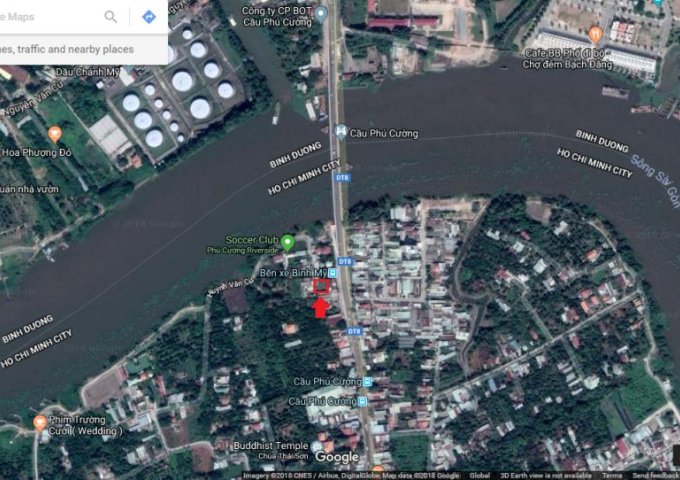Image resolution: width=680 pixels, height=480 pixels.
Task: Open the Terms link
Action: pyautogui.click(x=612, y=475)
